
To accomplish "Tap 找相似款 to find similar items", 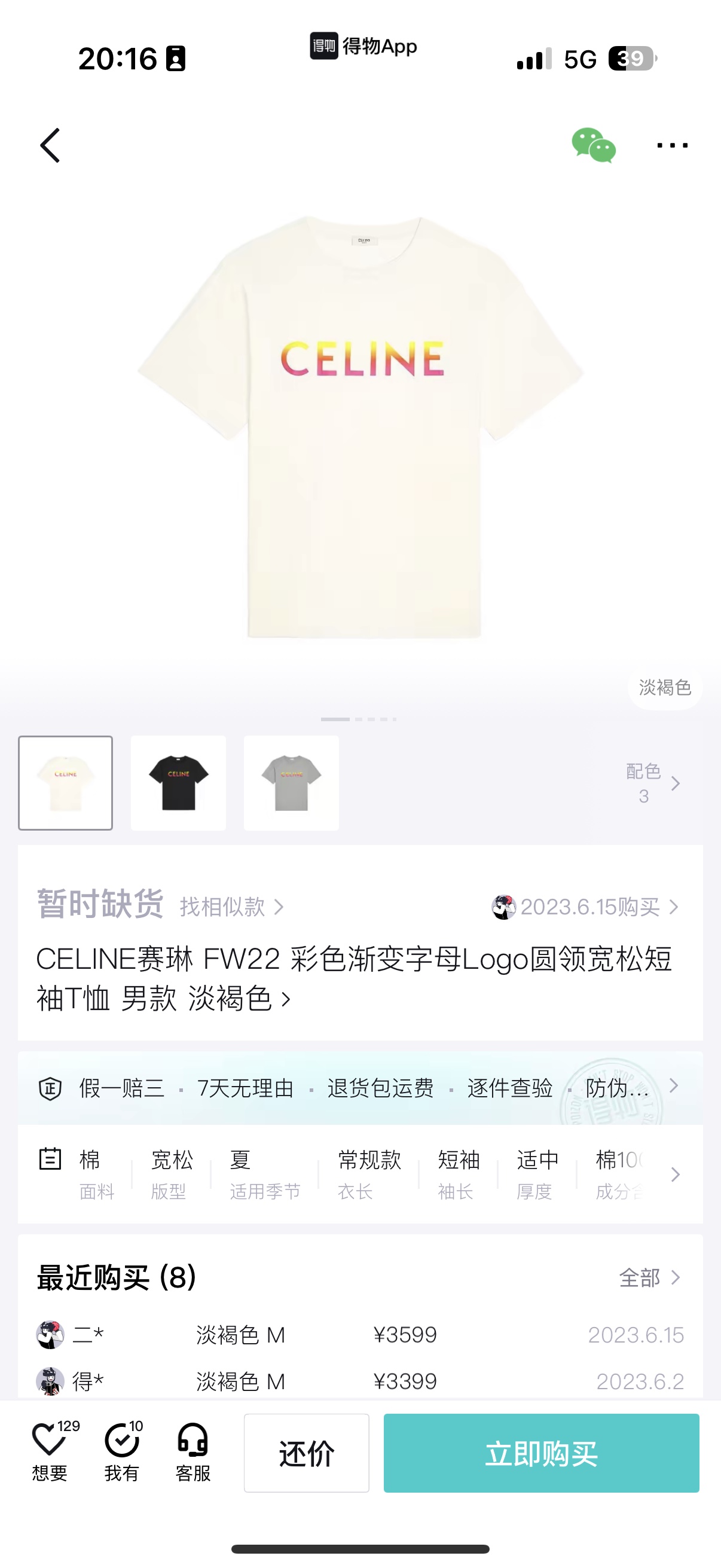I will click(x=231, y=907).
